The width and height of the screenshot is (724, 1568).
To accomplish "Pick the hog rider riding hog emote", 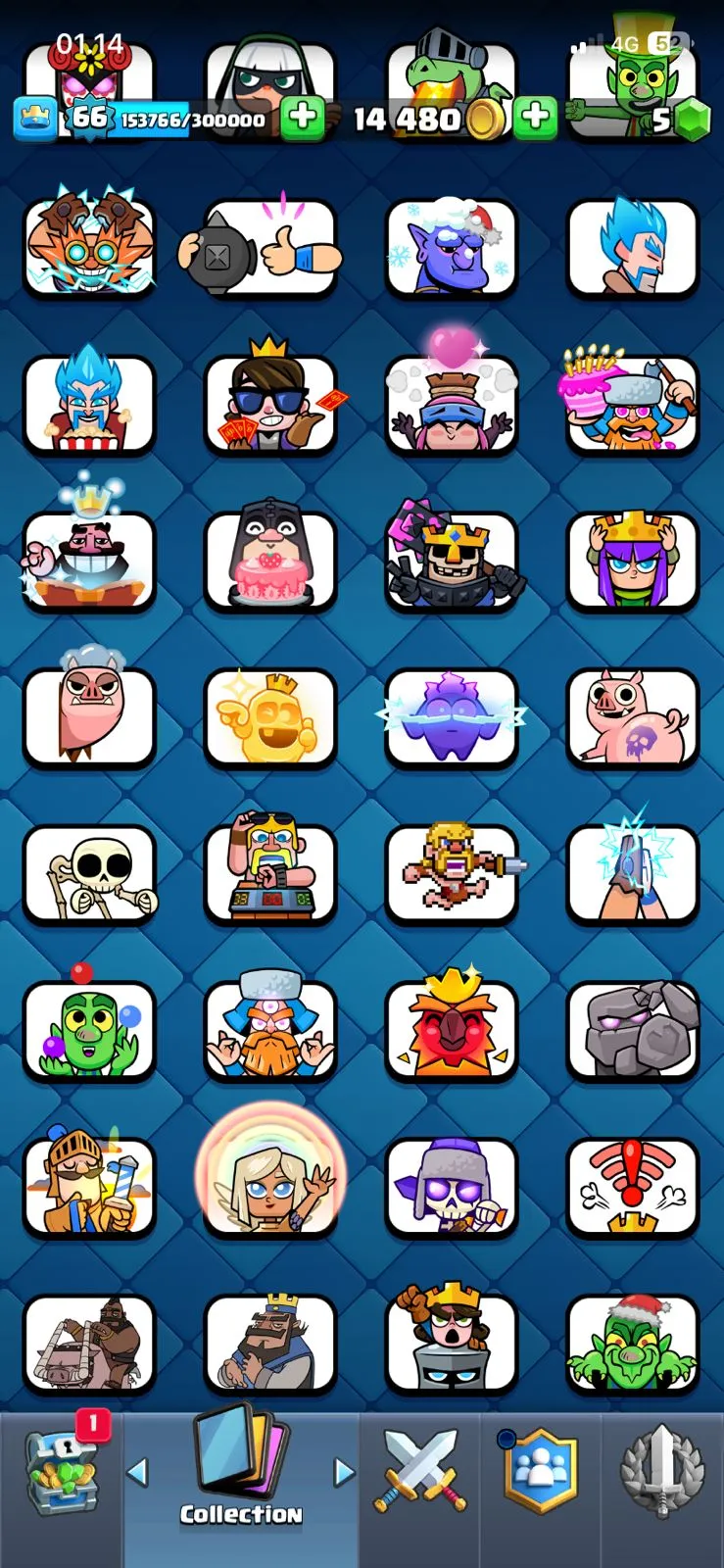I will point(89,1345).
